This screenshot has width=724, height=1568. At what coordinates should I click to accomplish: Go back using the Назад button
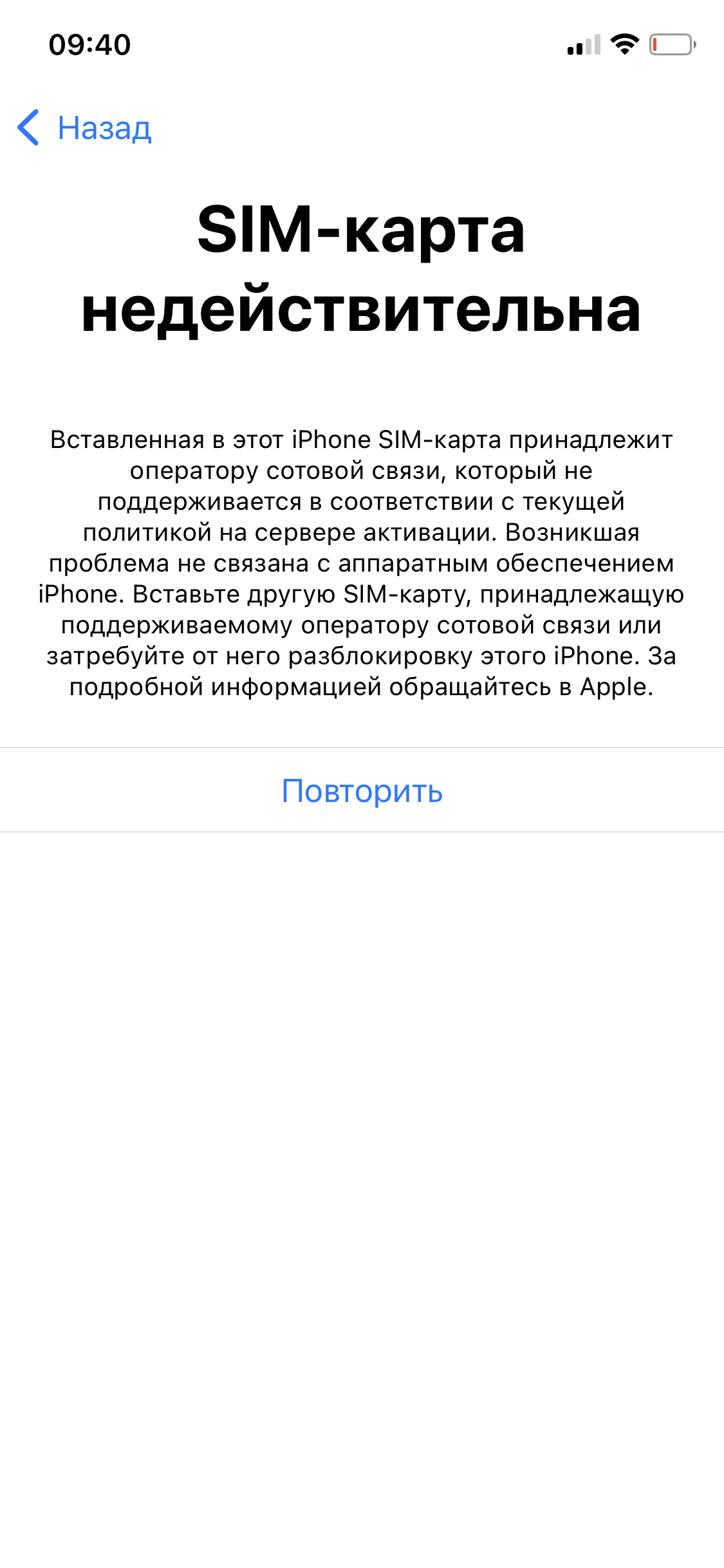tap(84, 127)
